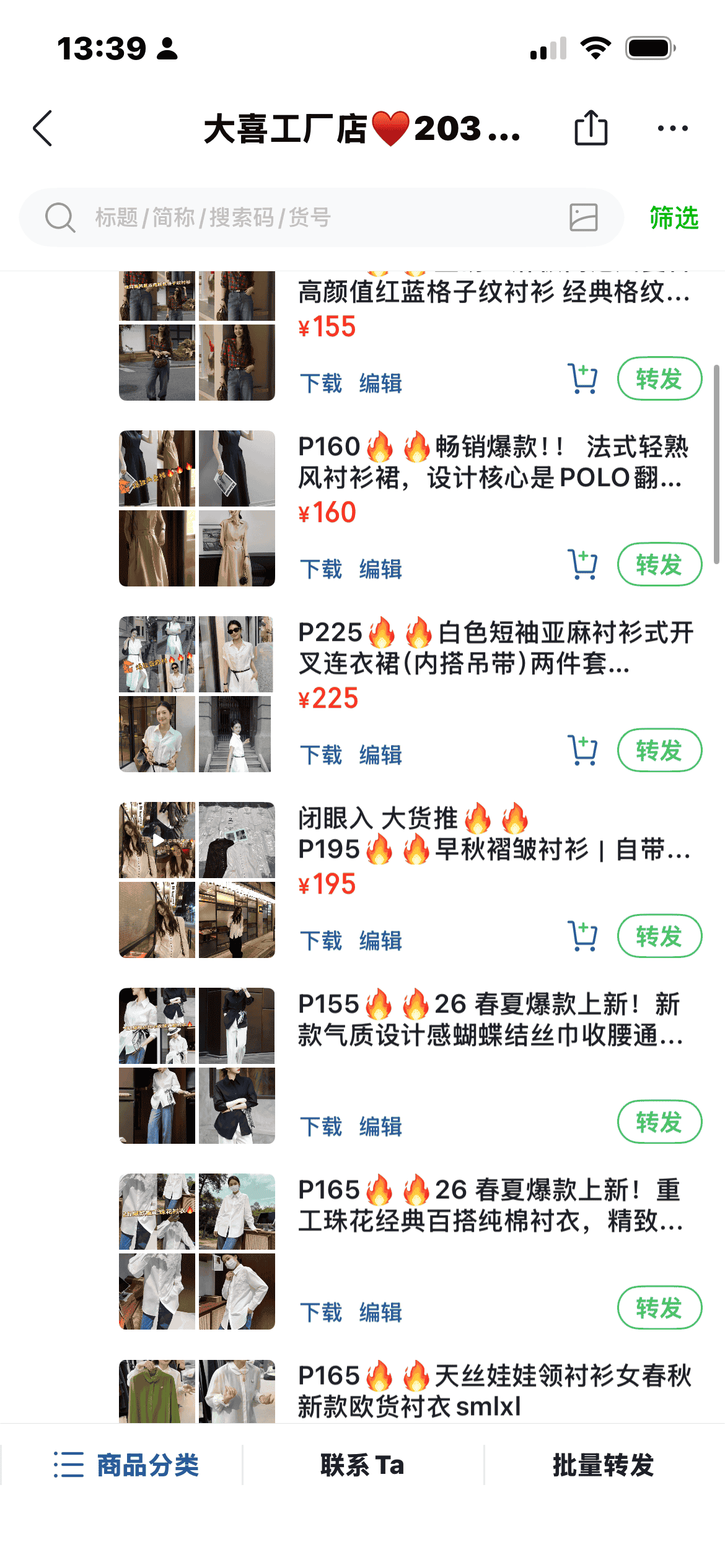Open the 筛选 filter
Screen dimensions: 725x1568
coord(674,217)
